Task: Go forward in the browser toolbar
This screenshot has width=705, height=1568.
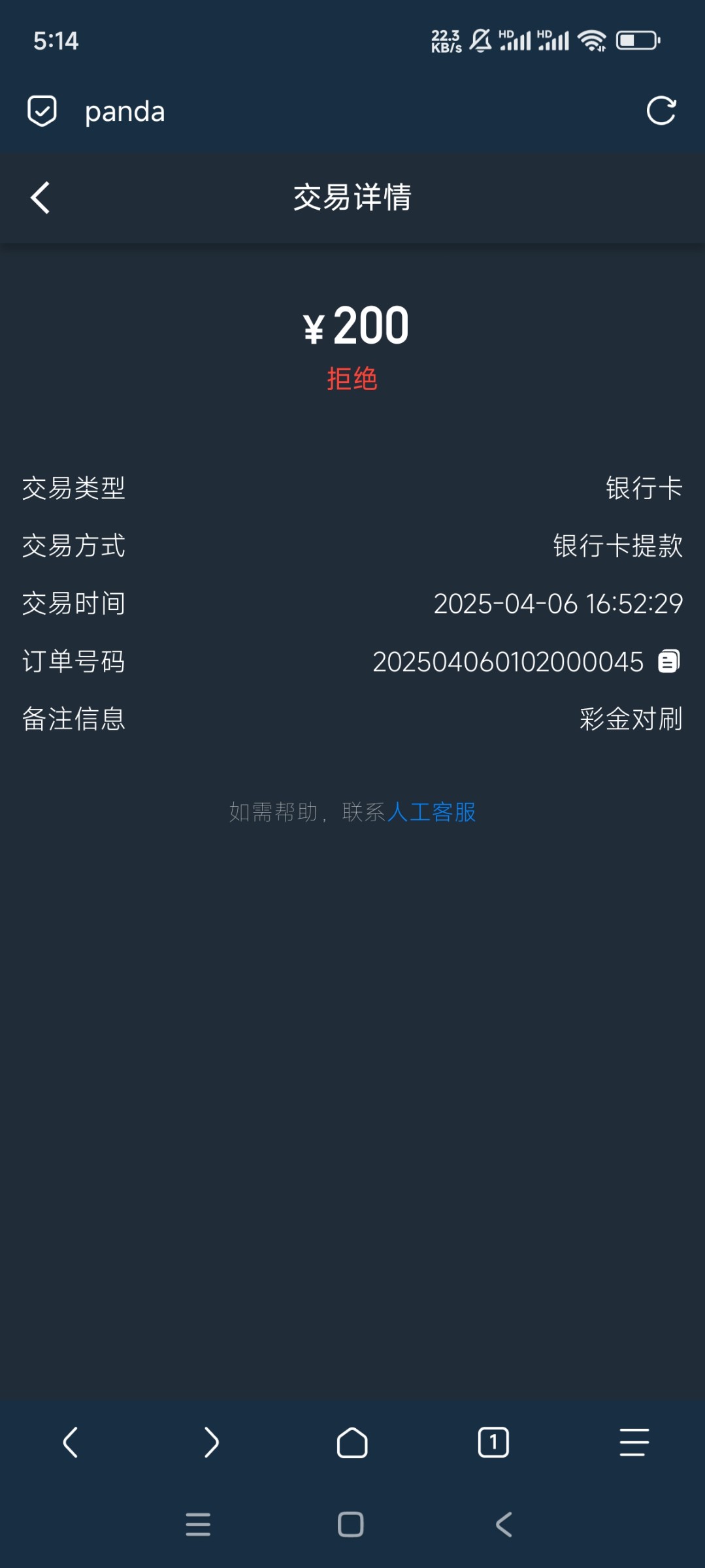Action: click(211, 1442)
